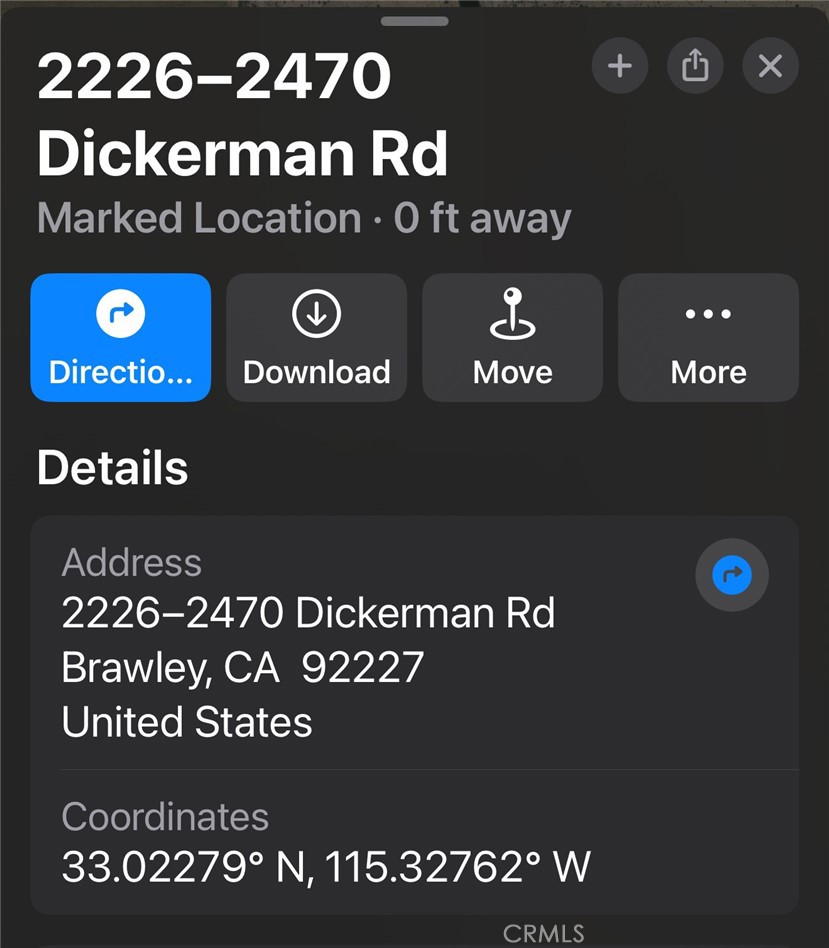Viewport: 829px width, 948px height.
Task: Tap the downward arrow inside Download
Action: pos(316,312)
